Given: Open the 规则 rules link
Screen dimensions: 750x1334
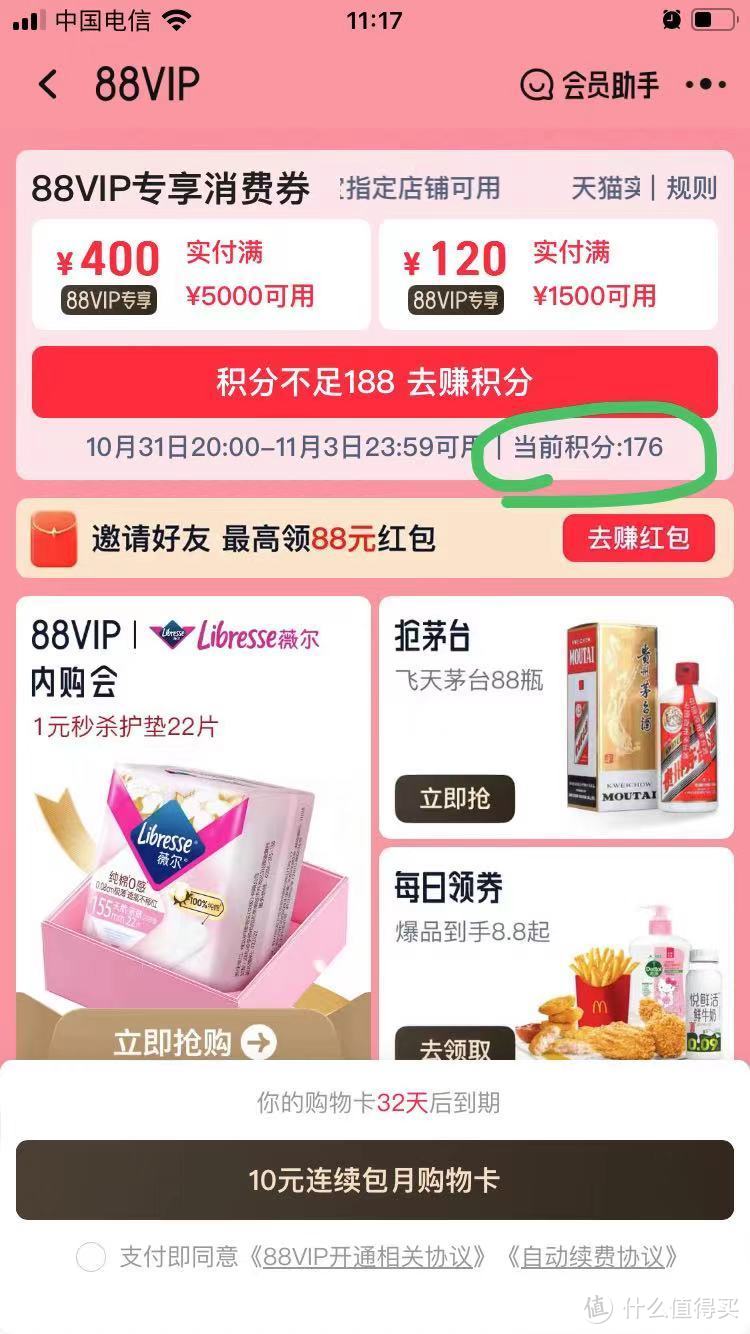Looking at the screenshot, I should (692, 188).
